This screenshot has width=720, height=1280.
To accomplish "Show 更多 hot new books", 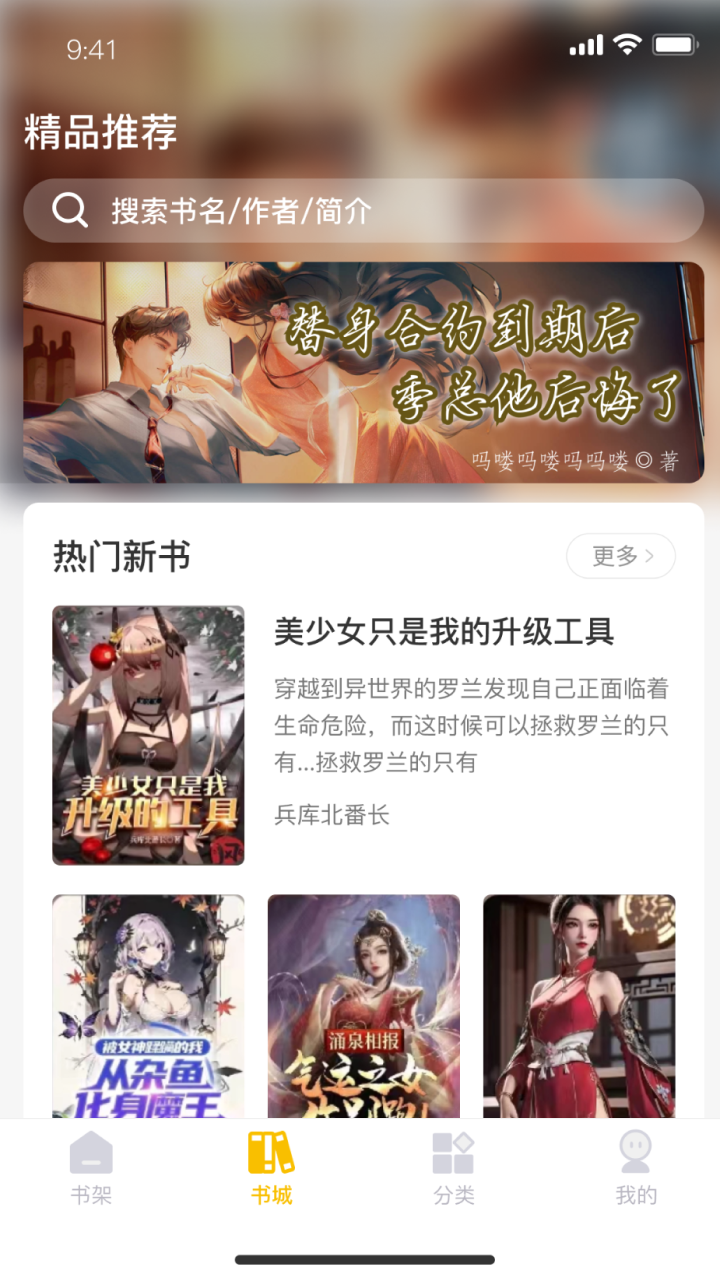I will coord(620,556).
